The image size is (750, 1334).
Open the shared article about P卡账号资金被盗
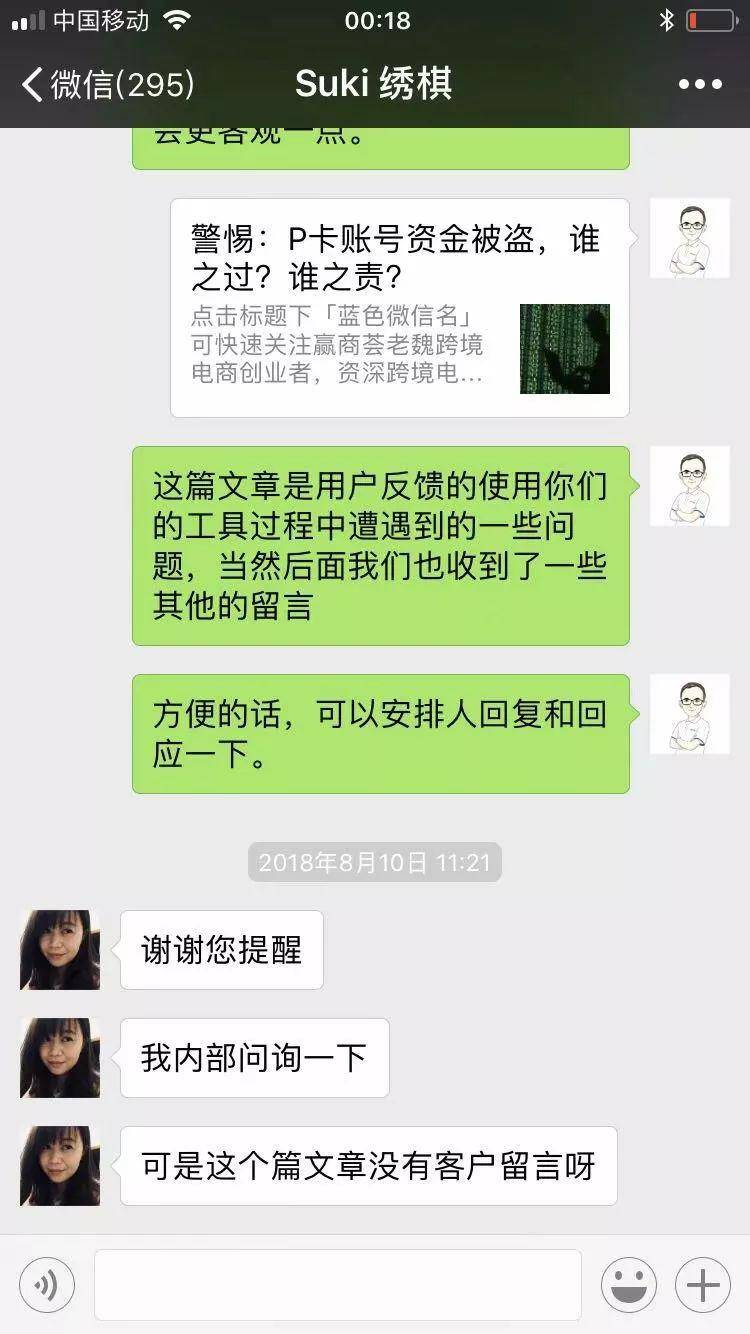pos(399,307)
